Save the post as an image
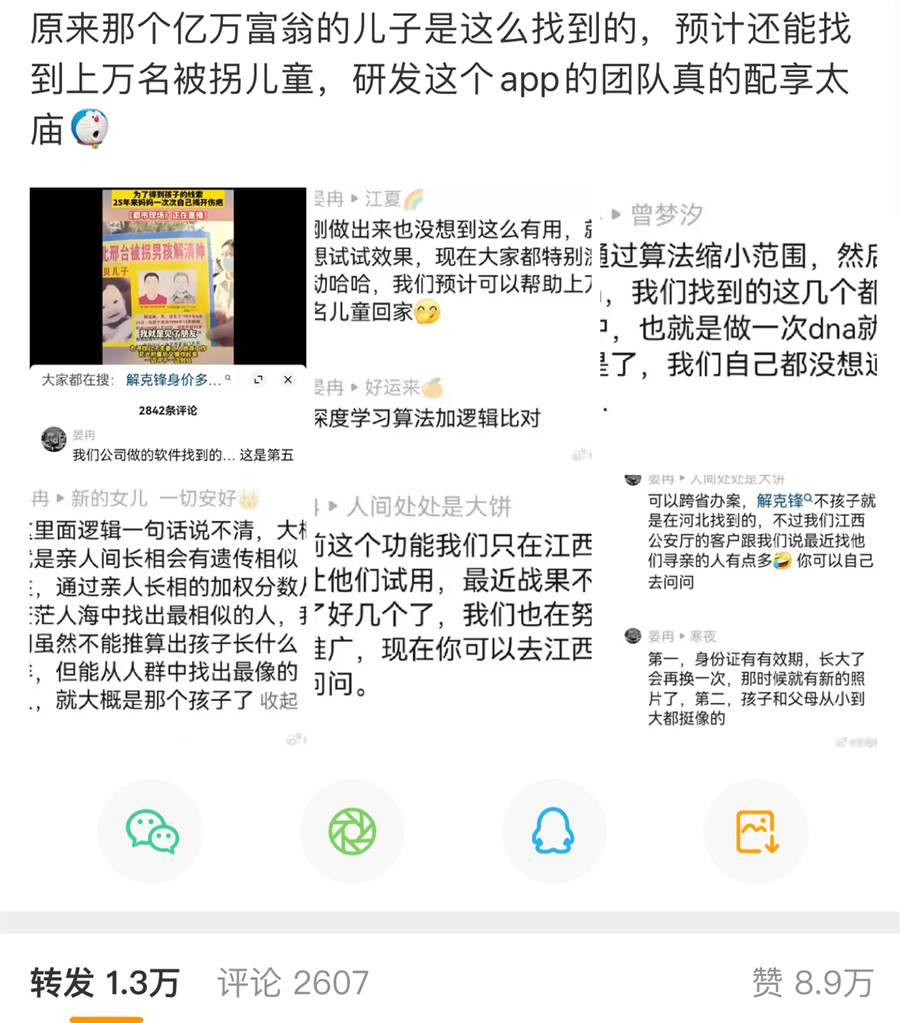This screenshot has width=900, height=1023. pos(756,831)
